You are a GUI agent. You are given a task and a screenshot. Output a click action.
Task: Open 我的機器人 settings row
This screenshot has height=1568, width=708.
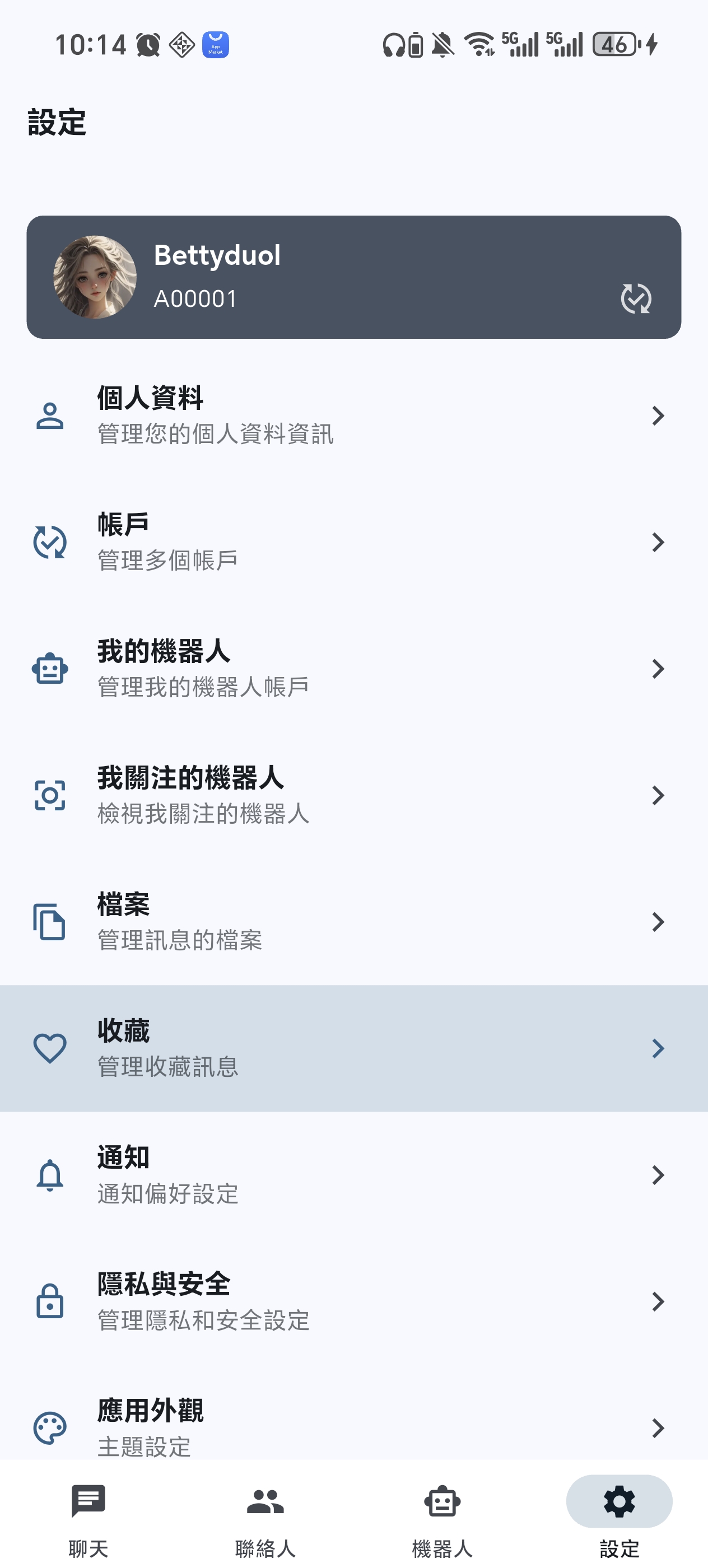[353, 668]
